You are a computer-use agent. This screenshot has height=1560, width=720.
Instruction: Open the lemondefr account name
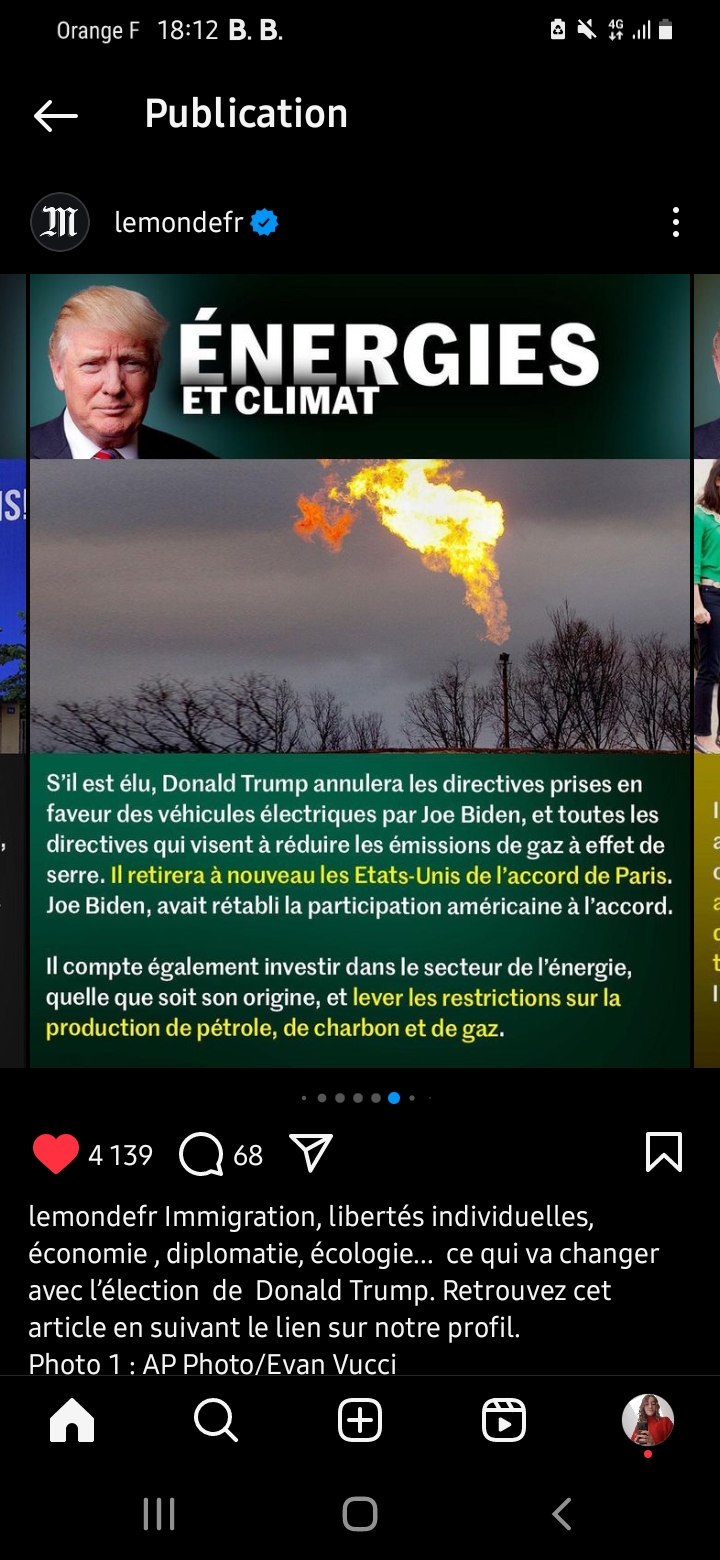point(179,222)
